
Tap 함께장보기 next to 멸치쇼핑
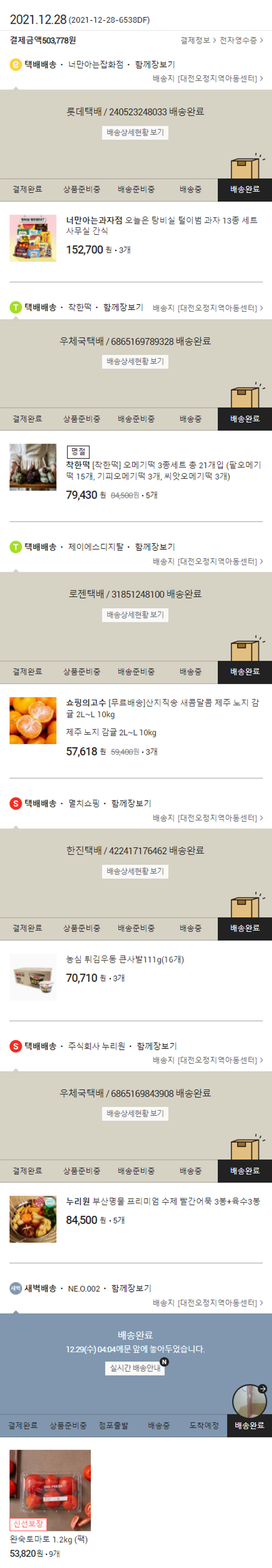coord(131,803)
